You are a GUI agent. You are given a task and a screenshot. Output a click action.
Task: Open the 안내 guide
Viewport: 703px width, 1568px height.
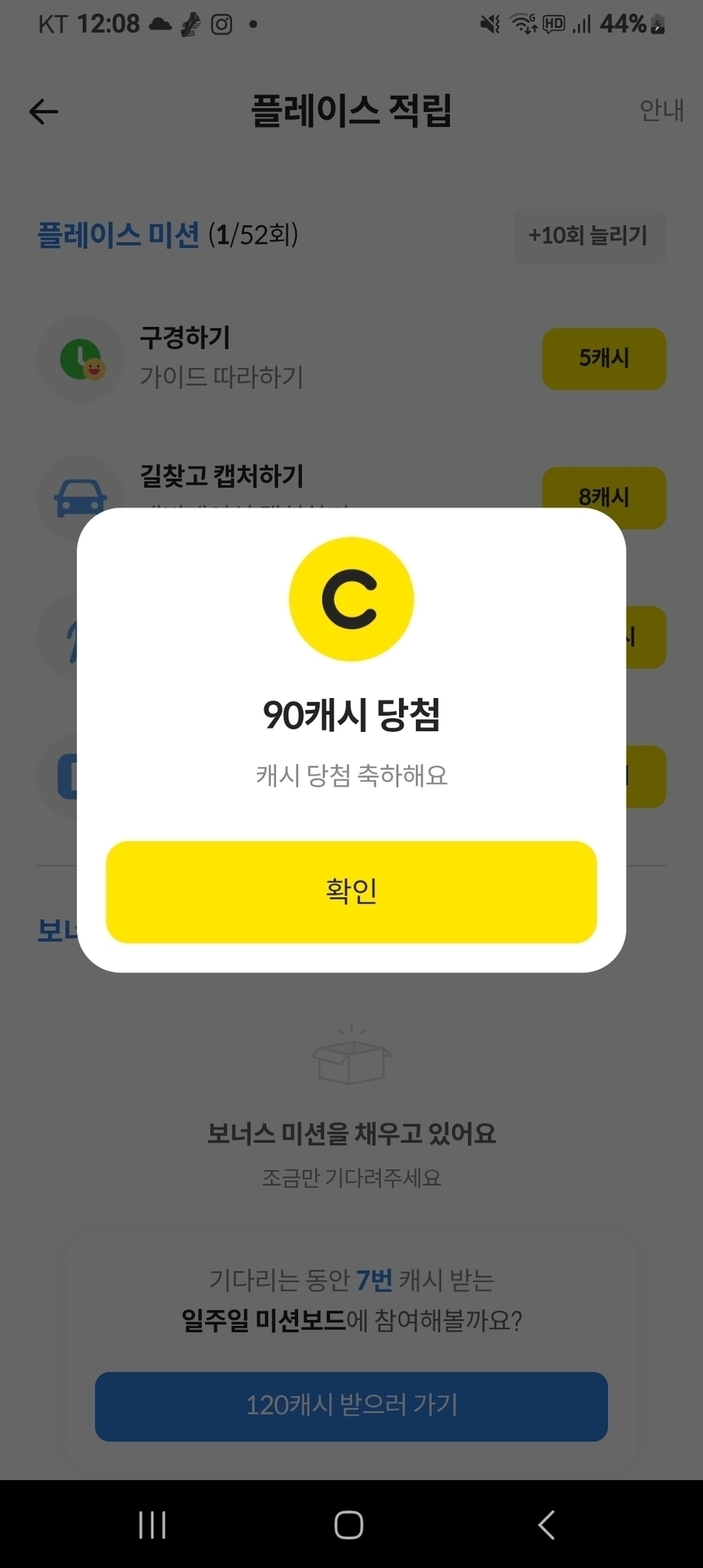(661, 110)
